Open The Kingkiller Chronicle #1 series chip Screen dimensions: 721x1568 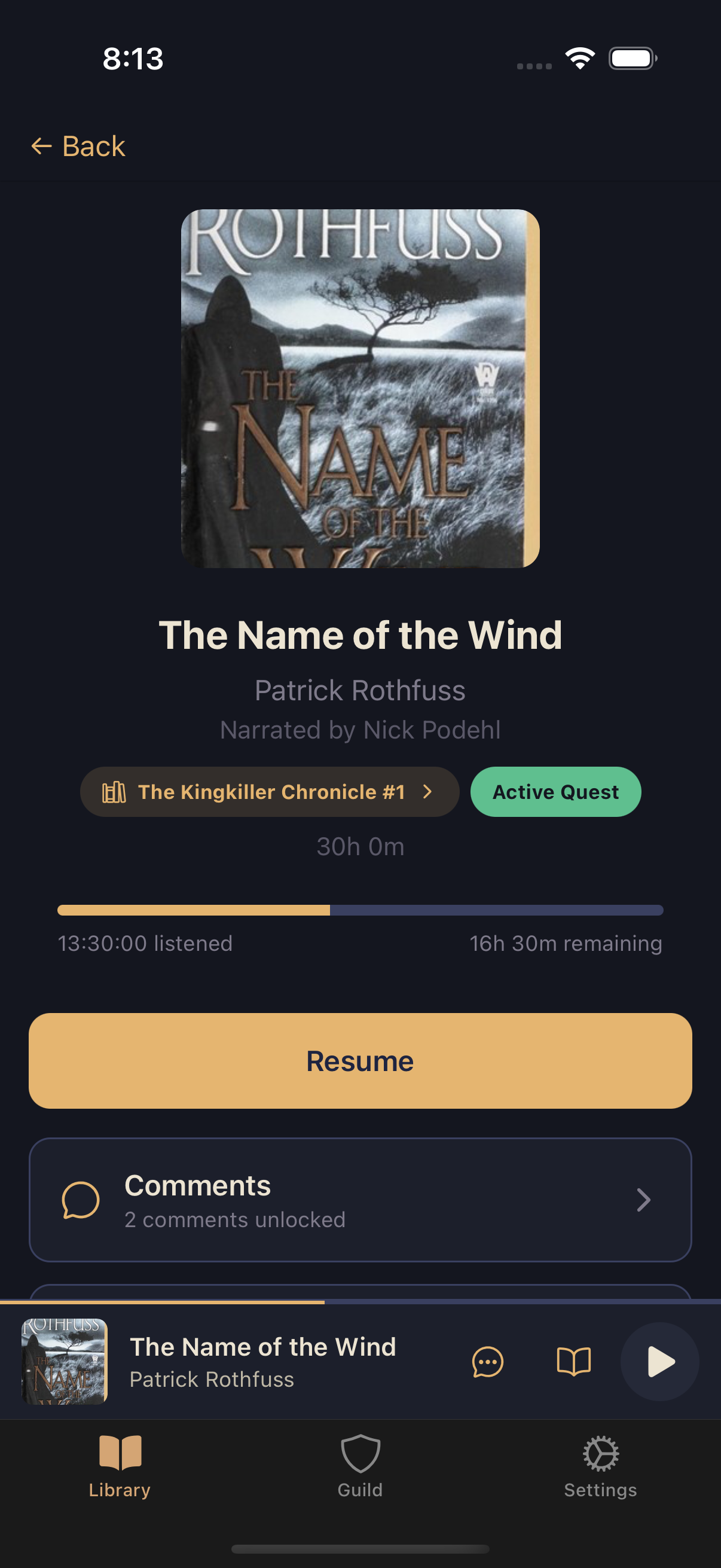(270, 791)
